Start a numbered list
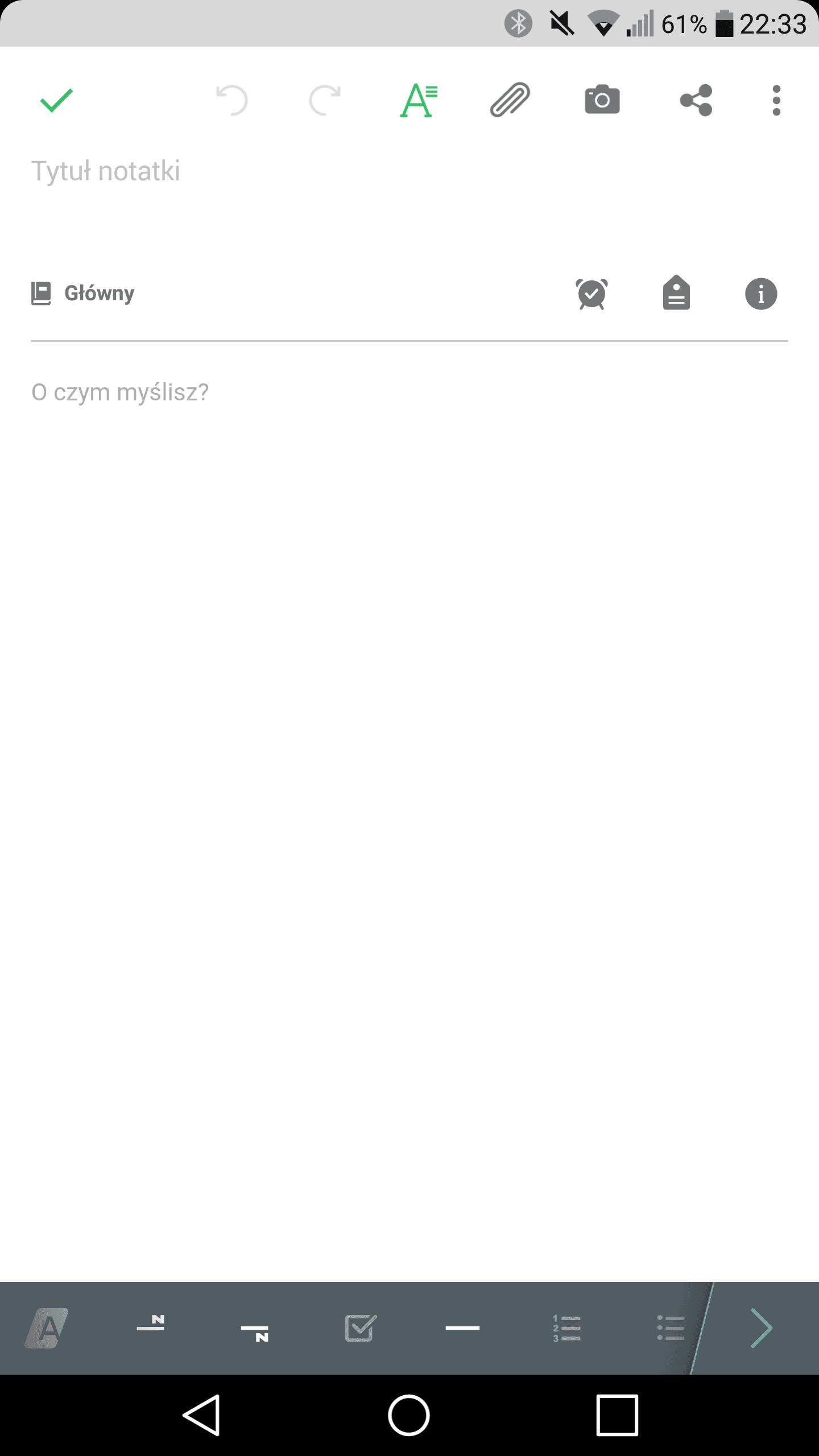819x1456 pixels. point(566,1328)
